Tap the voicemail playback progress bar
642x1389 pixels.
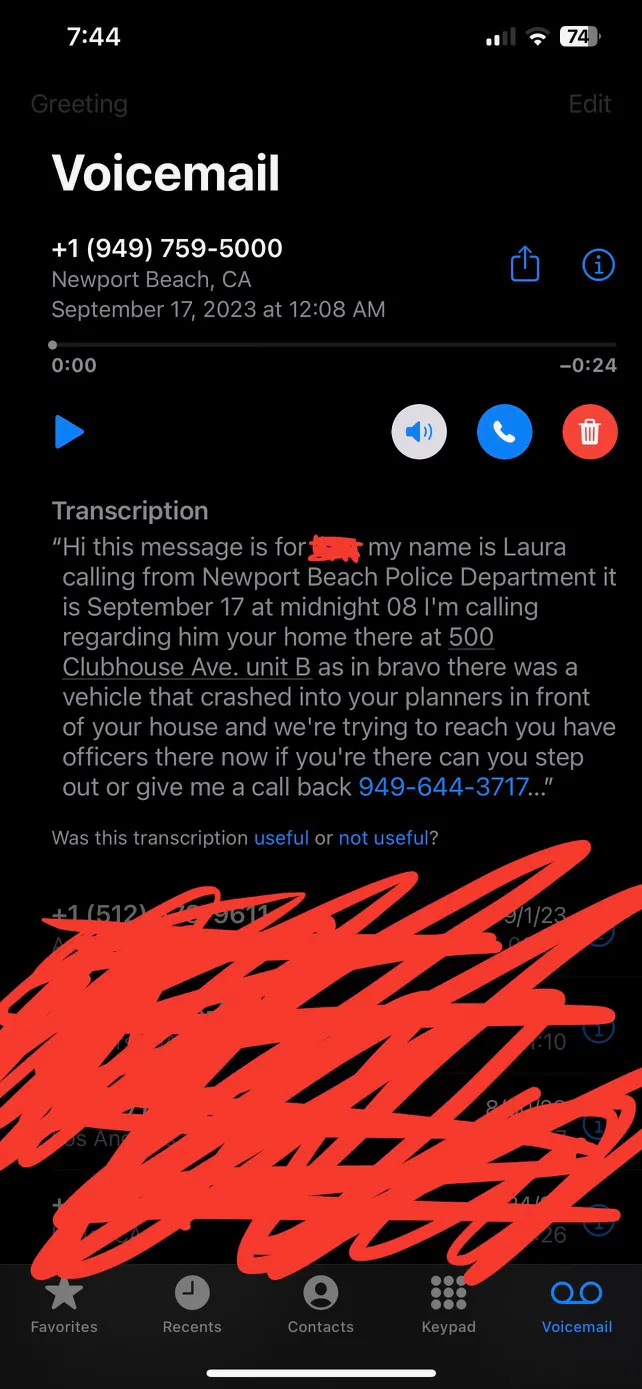point(334,345)
